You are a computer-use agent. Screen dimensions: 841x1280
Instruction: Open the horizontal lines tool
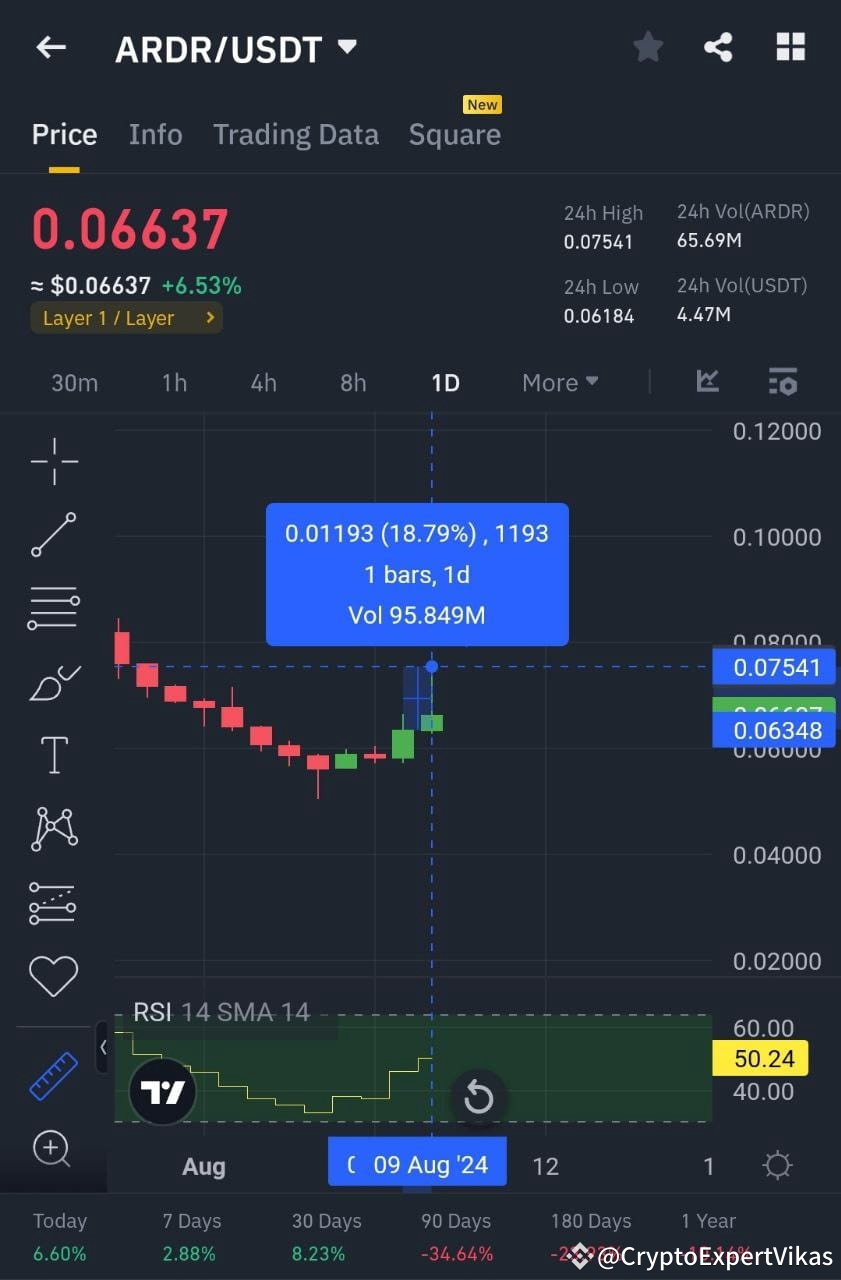53,607
